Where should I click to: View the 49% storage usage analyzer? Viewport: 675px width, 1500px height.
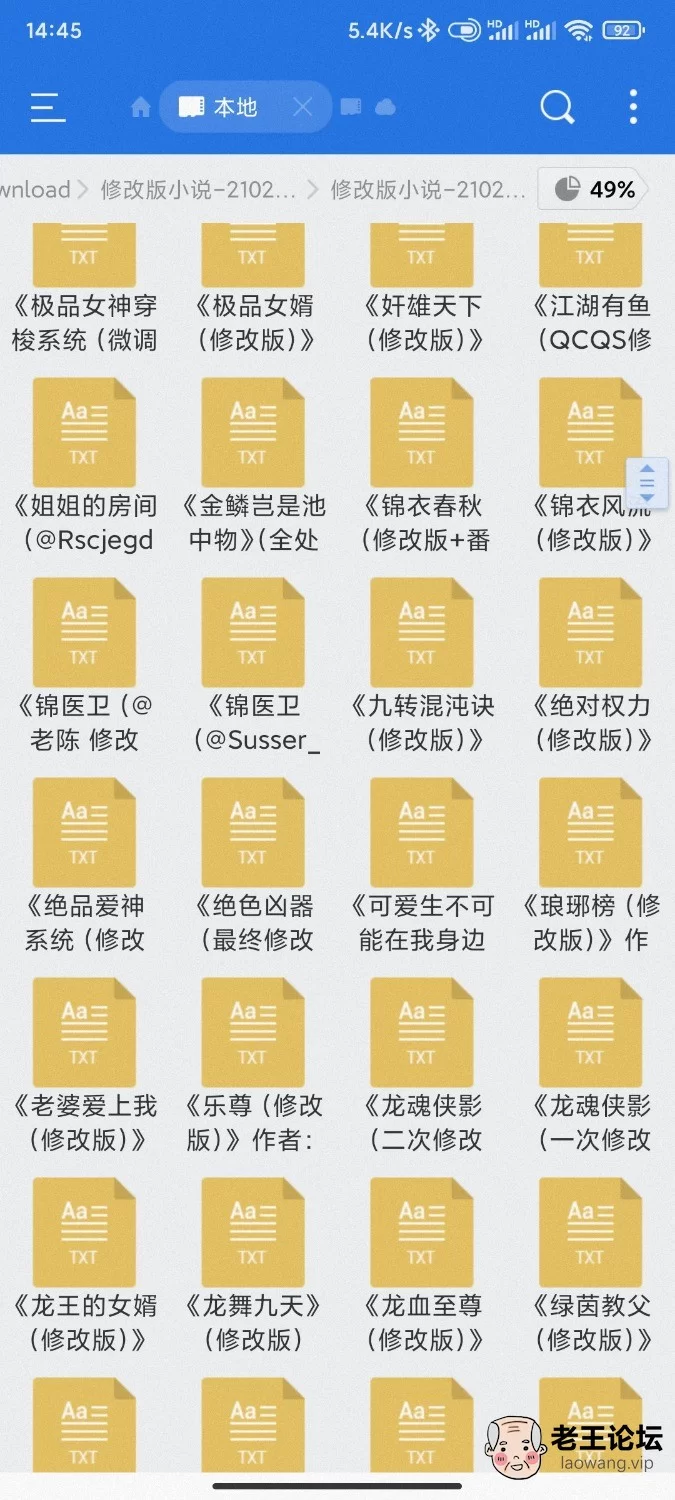click(593, 189)
